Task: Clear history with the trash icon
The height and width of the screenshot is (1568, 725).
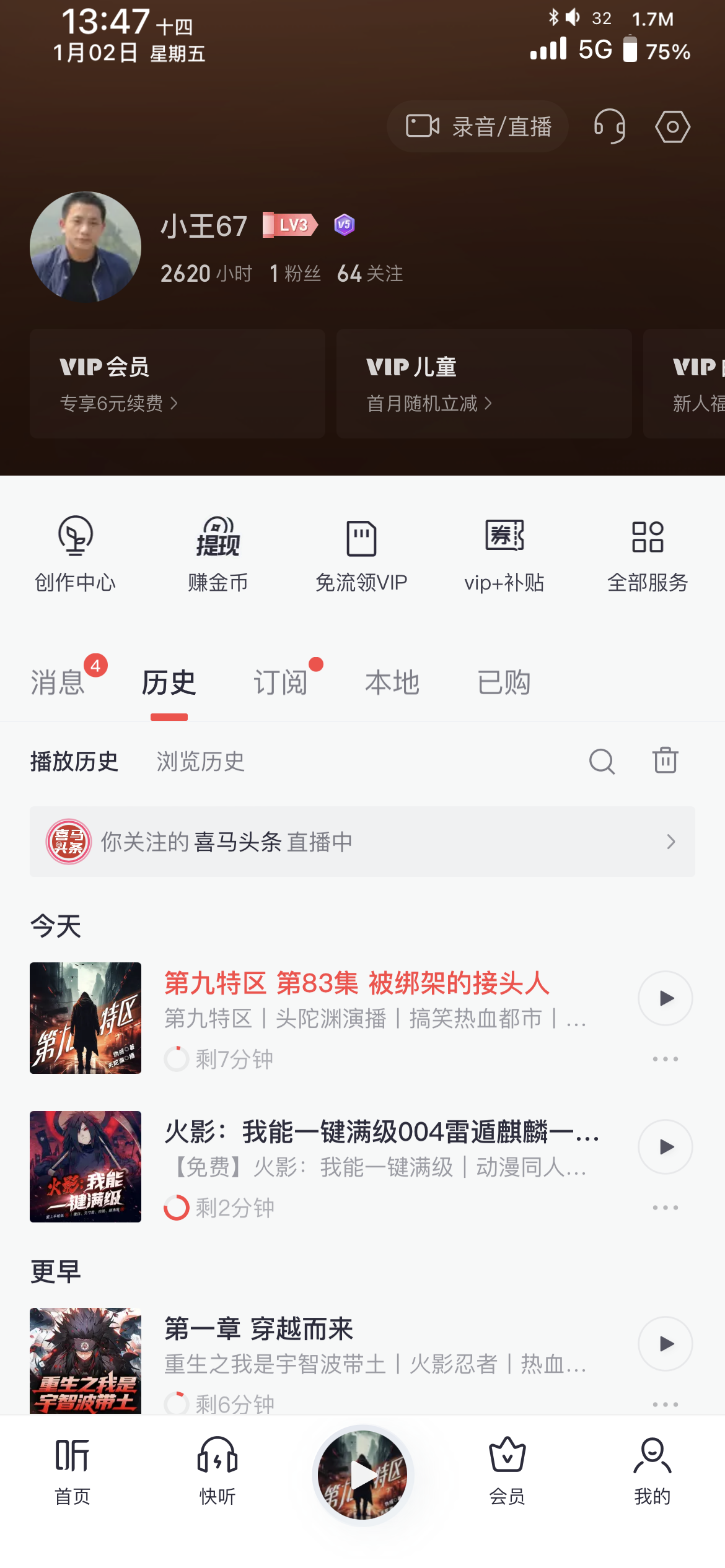Action: 664,761
